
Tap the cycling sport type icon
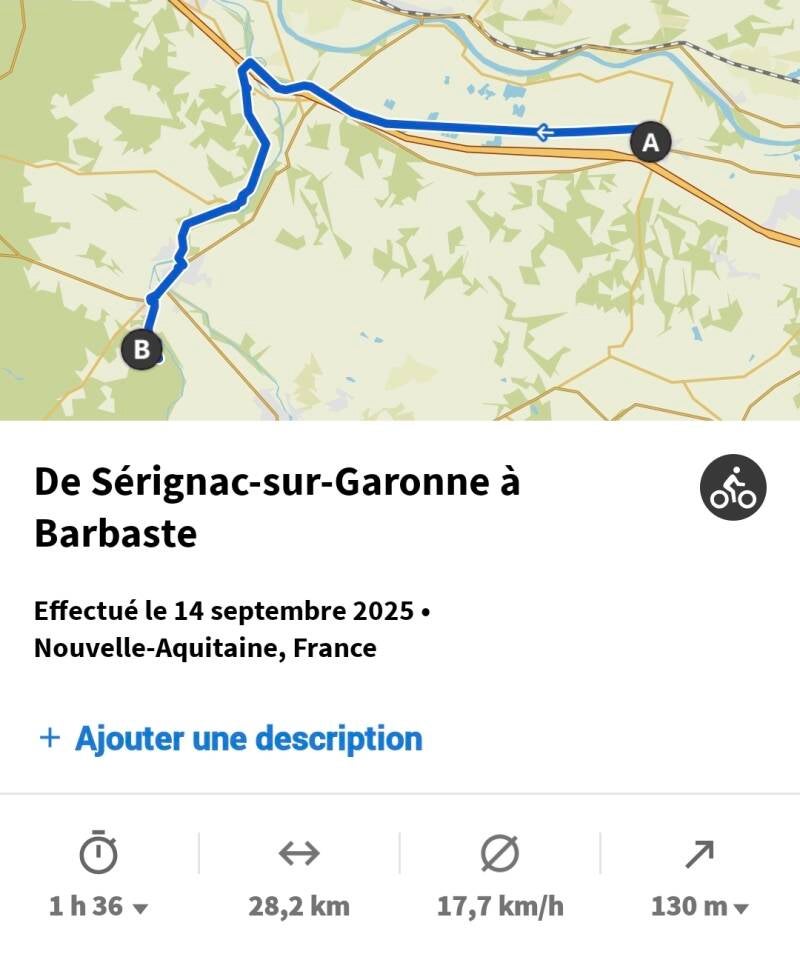pyautogui.click(x=733, y=488)
